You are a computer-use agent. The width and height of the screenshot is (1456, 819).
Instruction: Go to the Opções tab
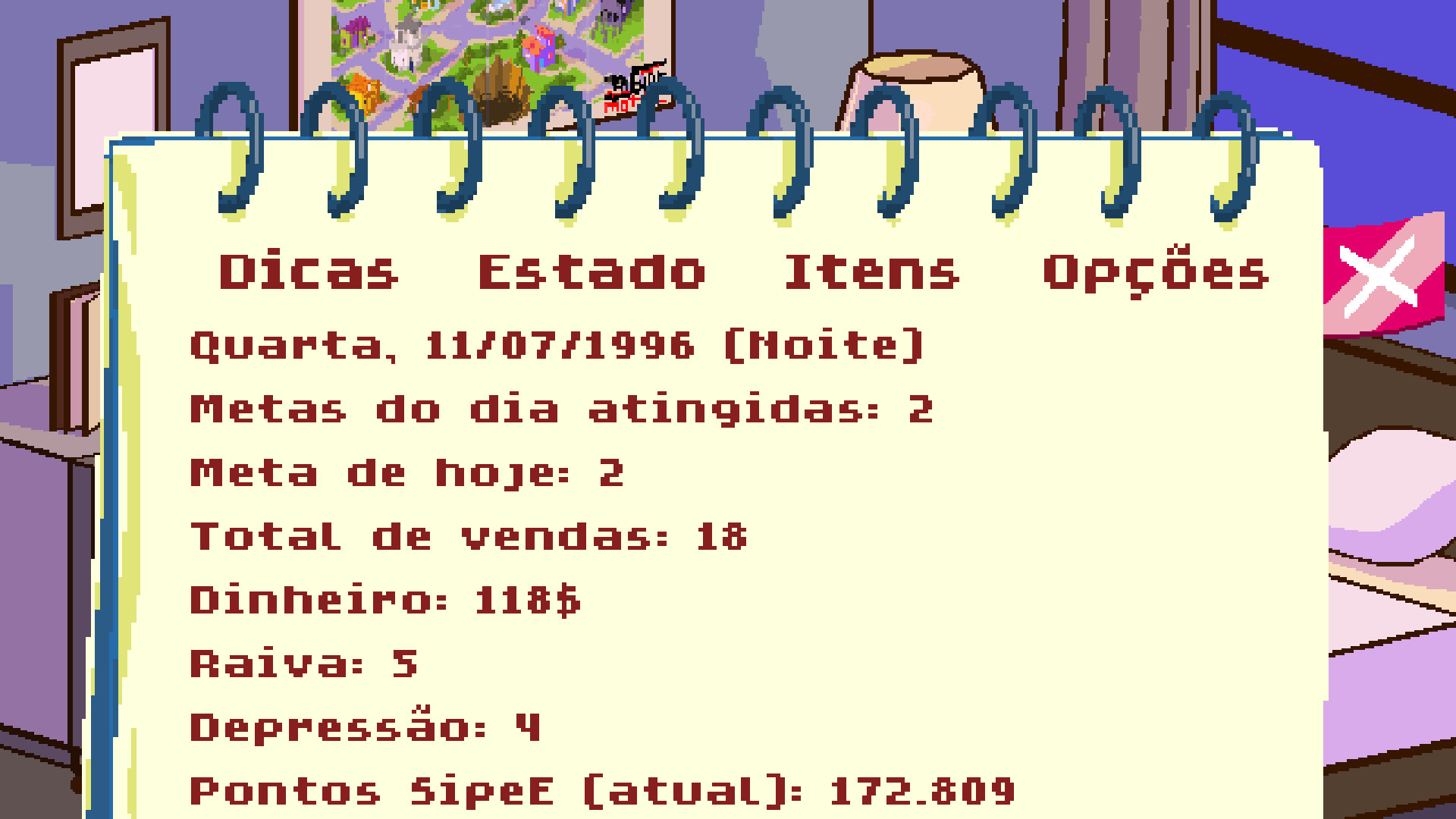pos(1155,271)
